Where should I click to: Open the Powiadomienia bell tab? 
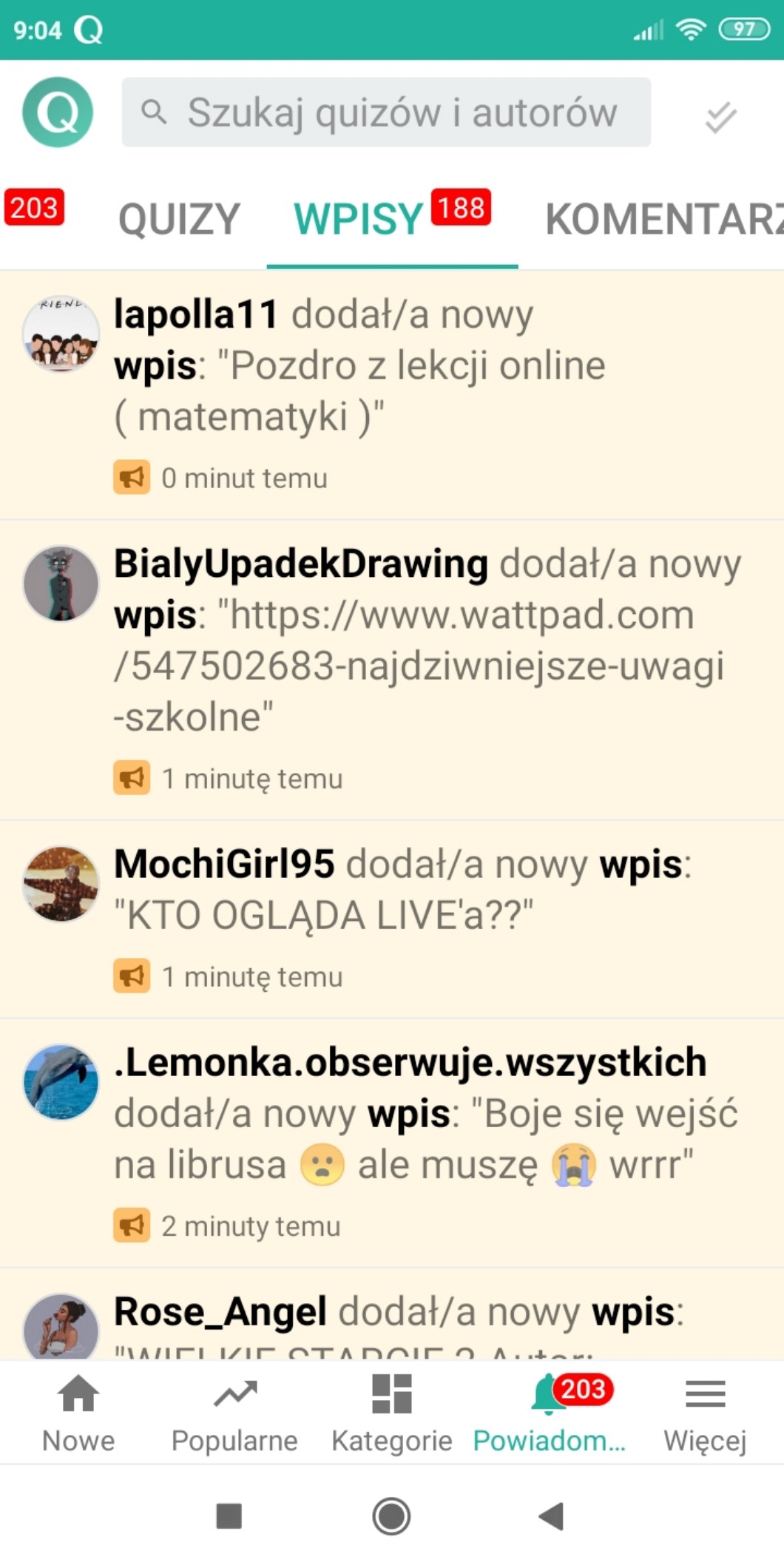click(x=549, y=1413)
